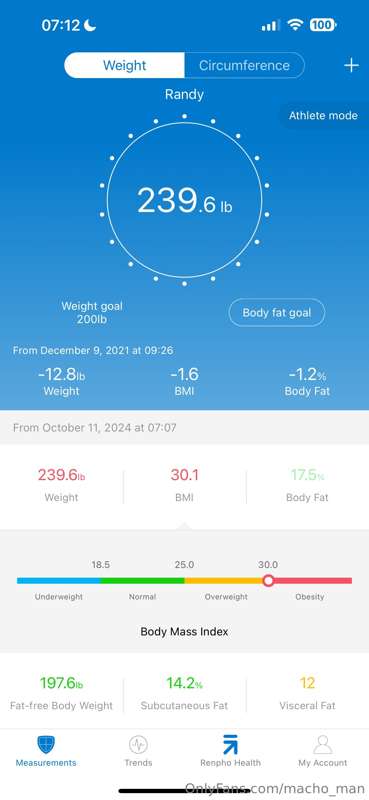Go to My Account tab
The height and width of the screenshot is (800, 369).
coord(323,752)
